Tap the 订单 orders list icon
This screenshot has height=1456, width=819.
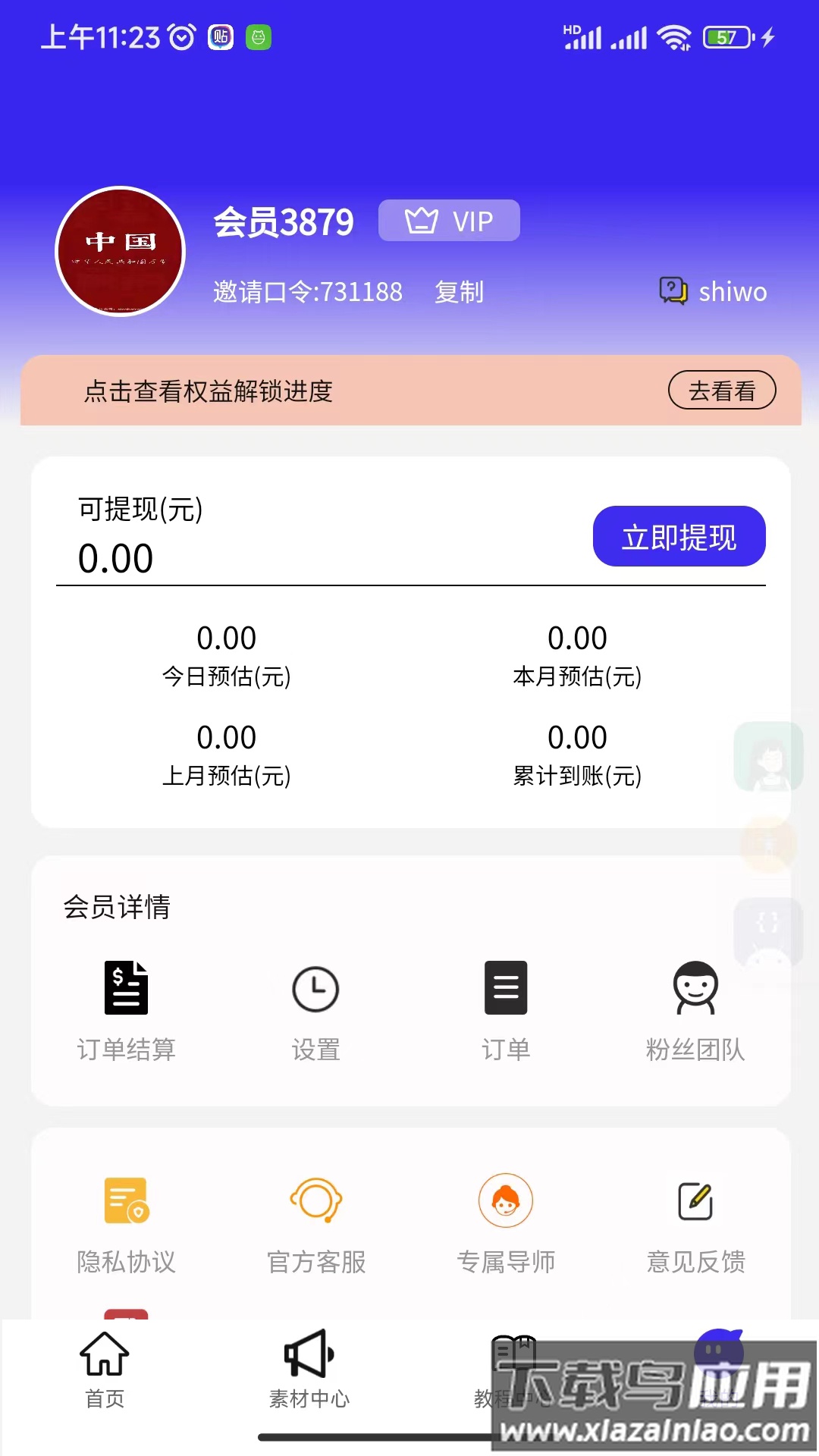(506, 990)
